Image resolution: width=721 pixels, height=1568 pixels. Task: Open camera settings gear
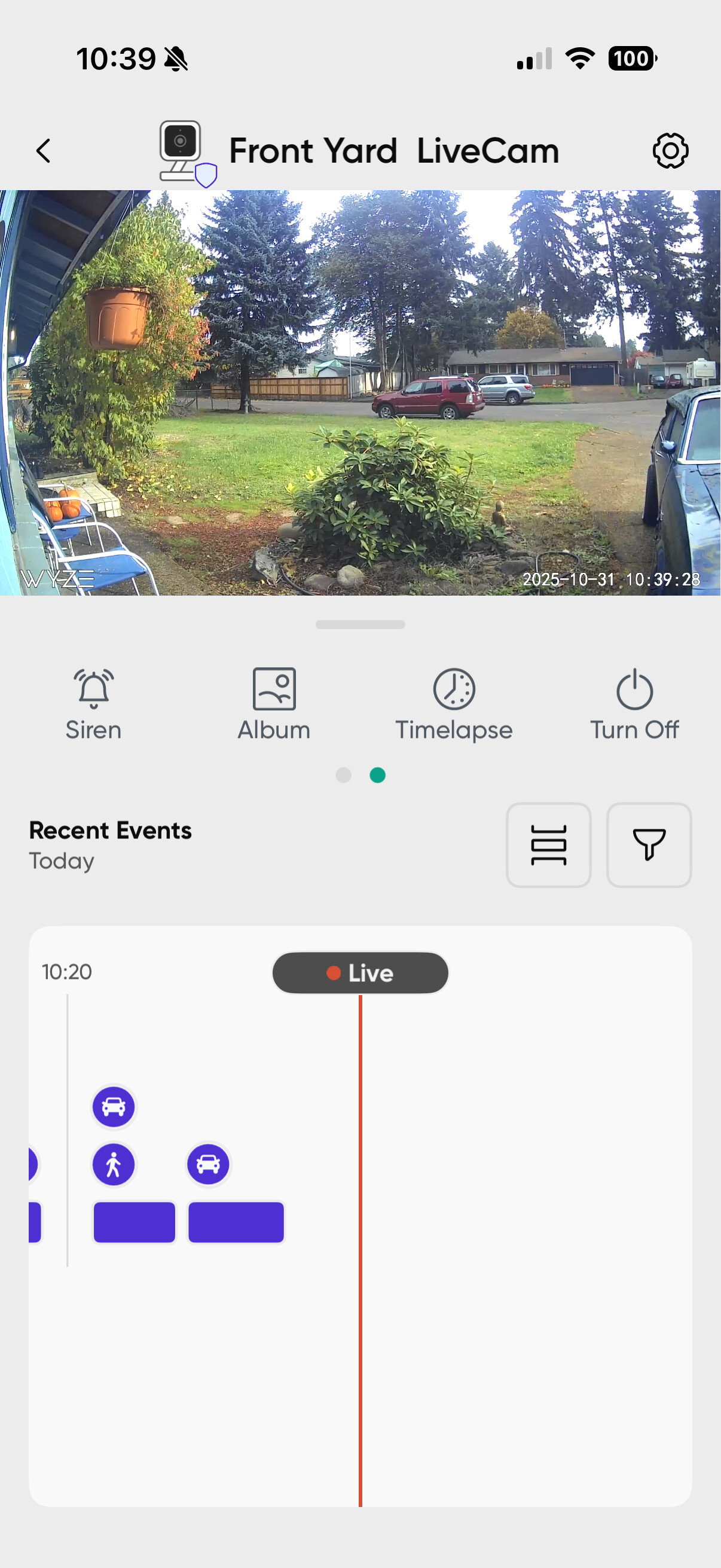tap(670, 151)
